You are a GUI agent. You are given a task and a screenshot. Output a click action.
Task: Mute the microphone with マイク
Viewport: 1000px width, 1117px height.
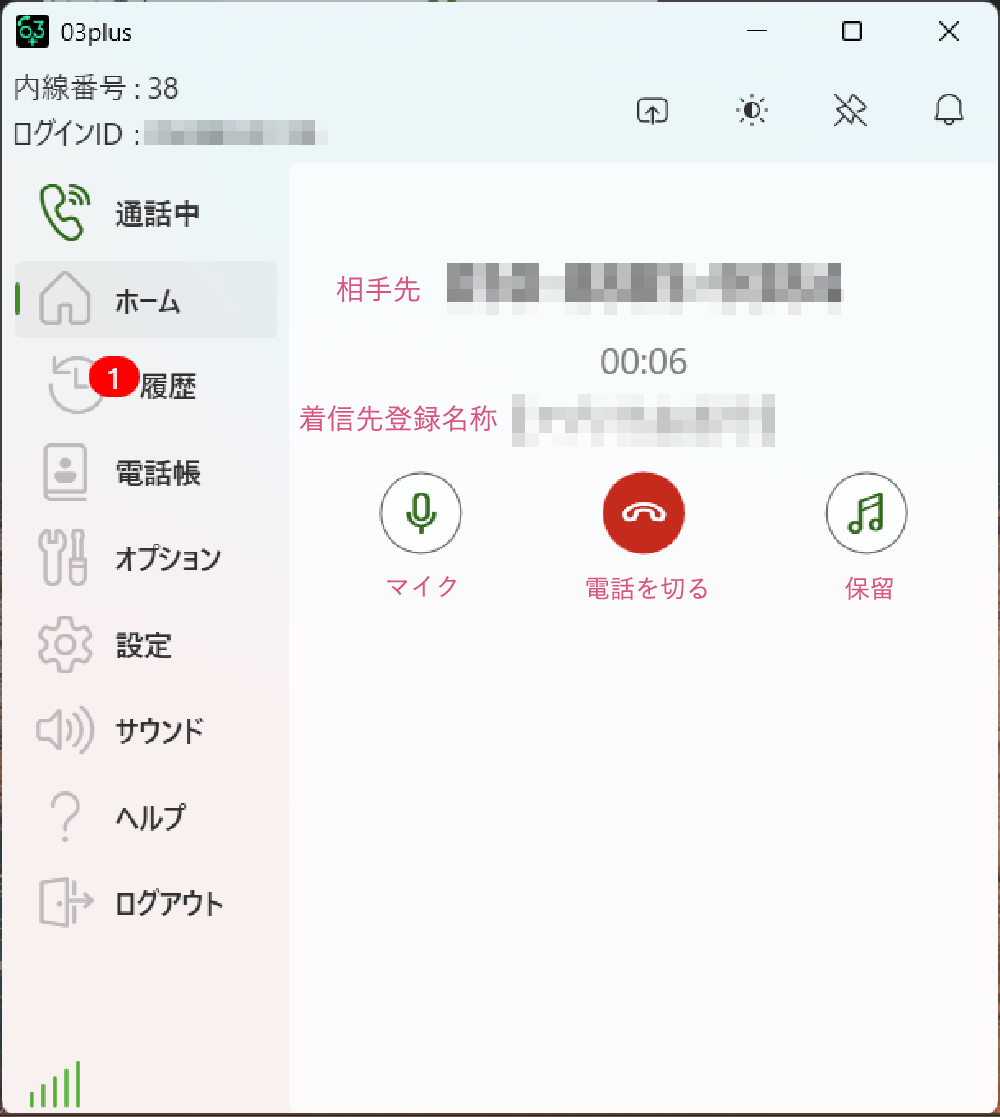coord(421,512)
